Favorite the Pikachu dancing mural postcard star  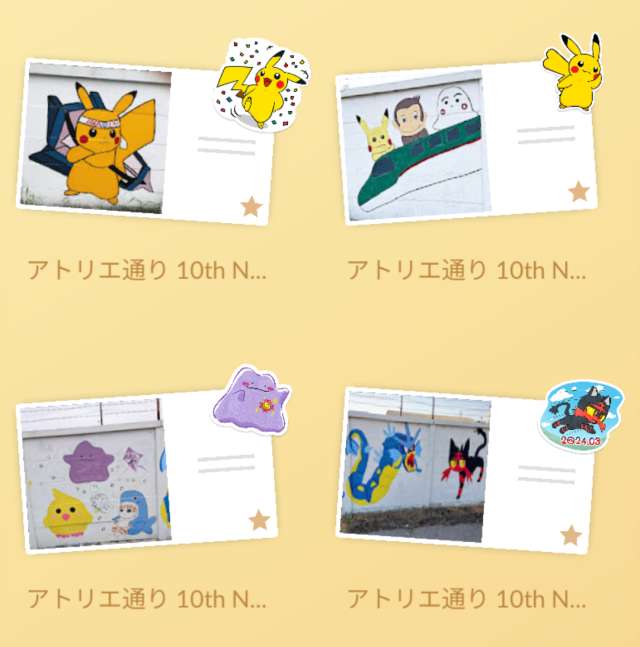click(x=251, y=207)
